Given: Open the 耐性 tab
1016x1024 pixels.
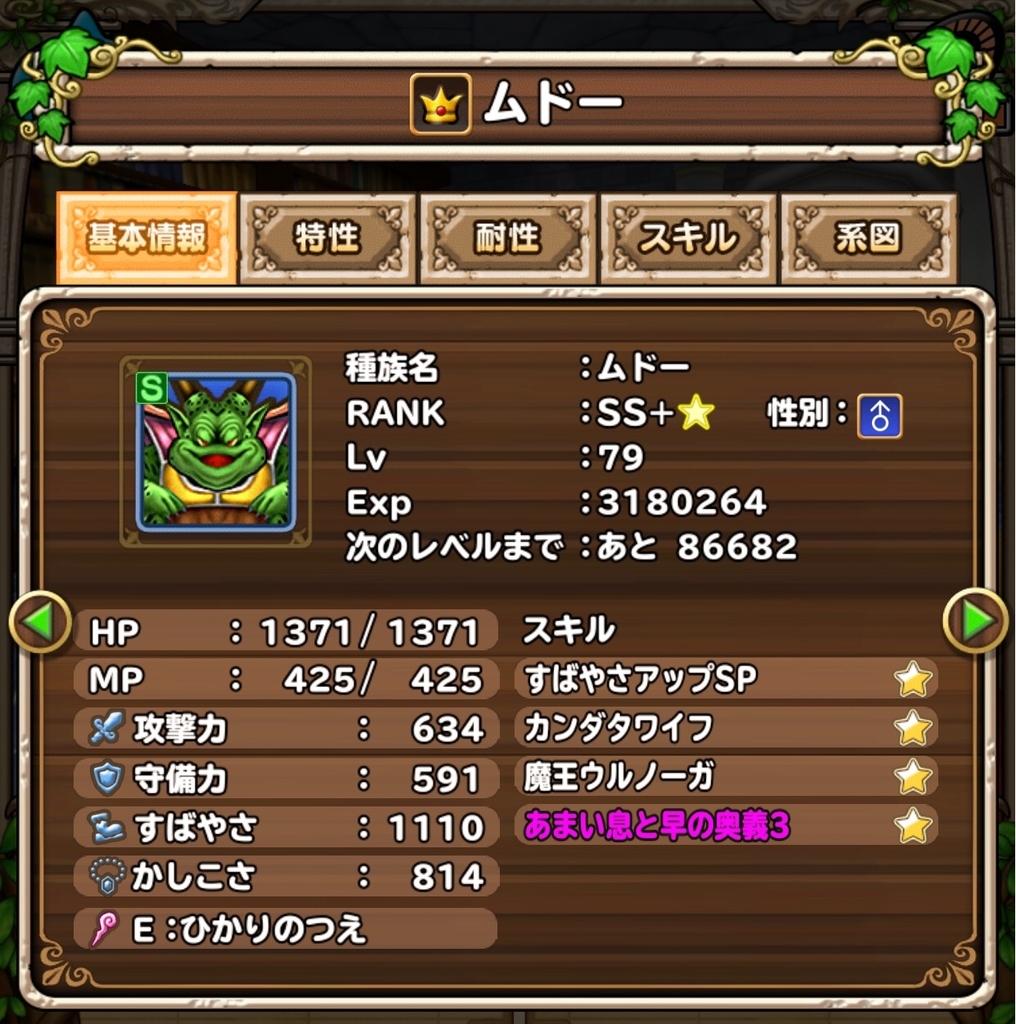Looking at the screenshot, I should click(507, 238).
